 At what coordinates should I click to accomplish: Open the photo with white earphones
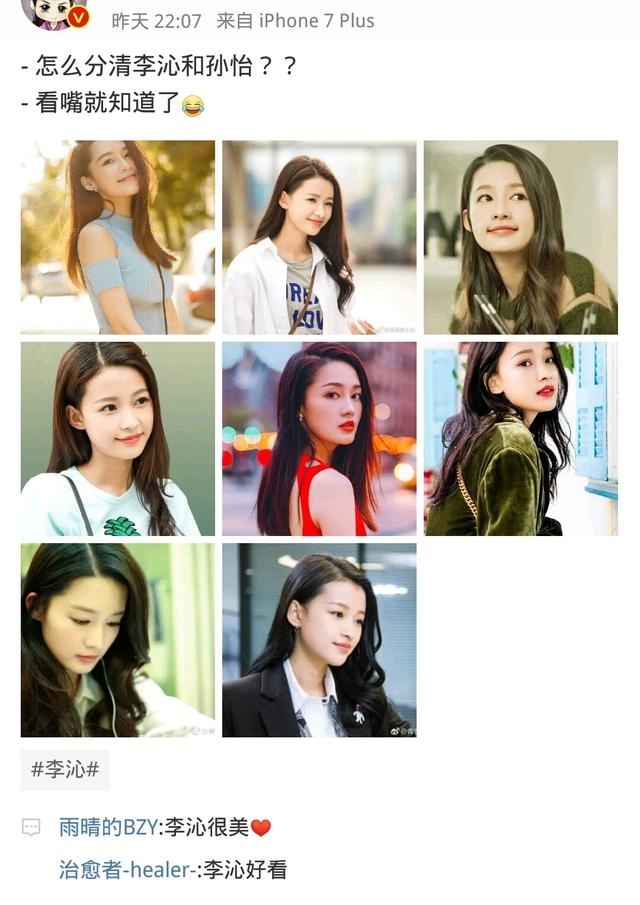click(x=118, y=640)
